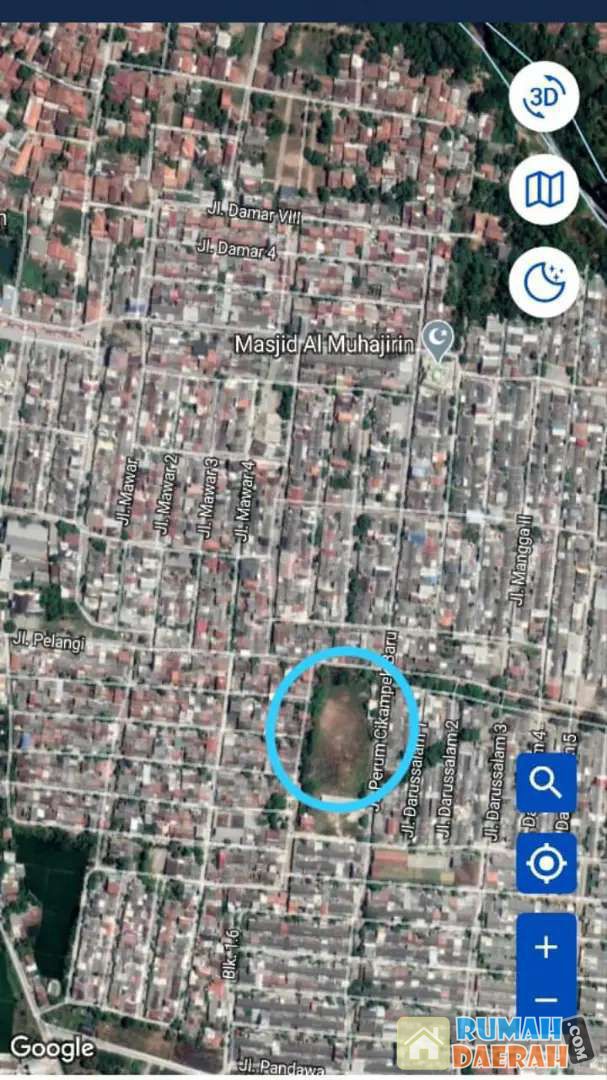Open the map search magnifier
The image size is (607, 1080).
pos(546,782)
